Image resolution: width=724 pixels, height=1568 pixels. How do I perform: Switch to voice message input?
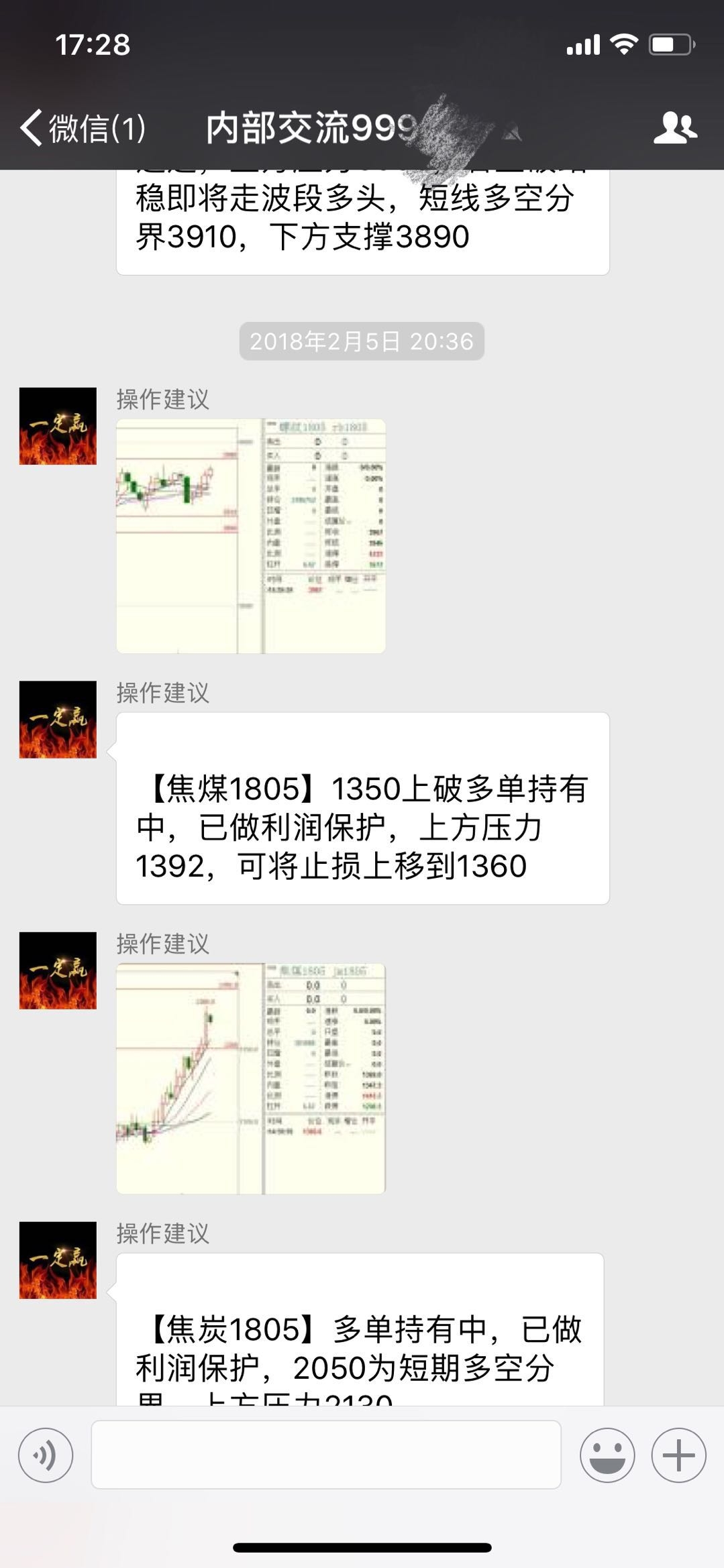click(46, 1455)
